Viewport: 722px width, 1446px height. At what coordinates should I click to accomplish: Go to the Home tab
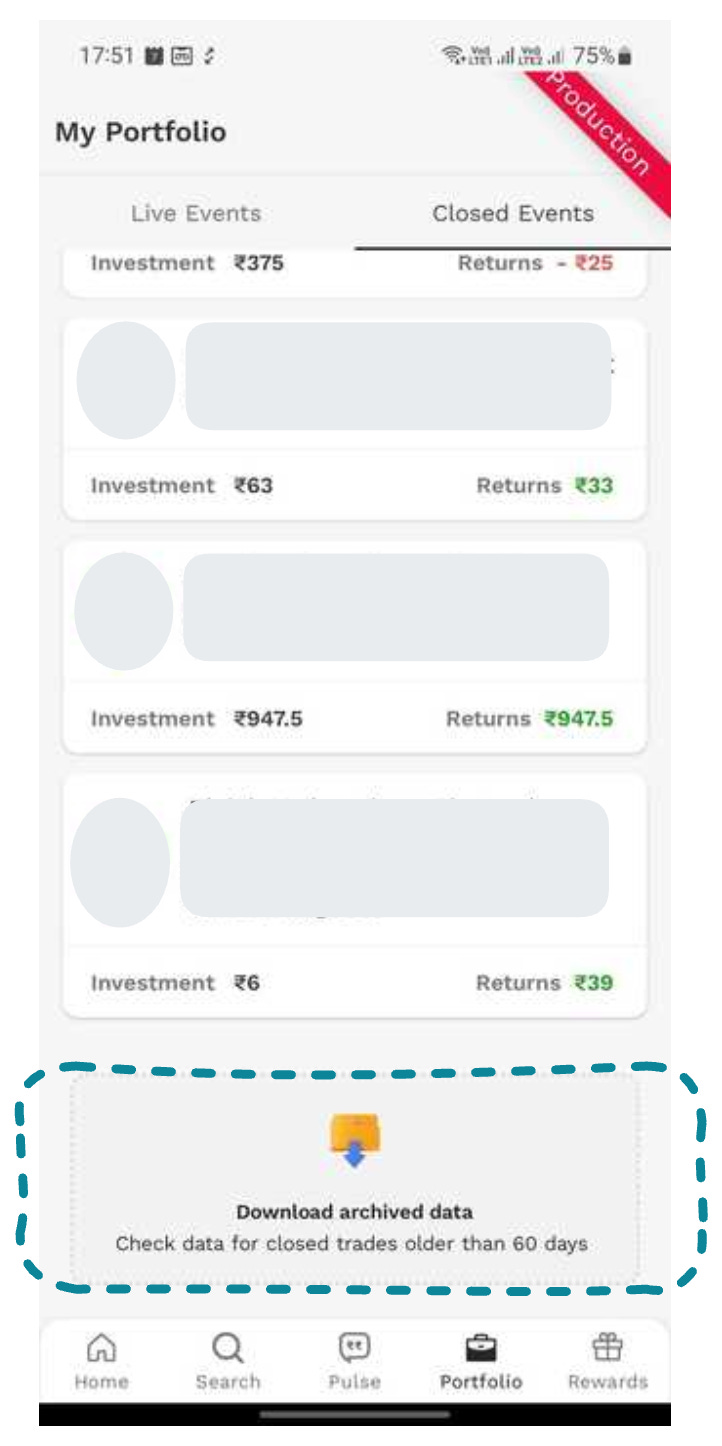(101, 1362)
